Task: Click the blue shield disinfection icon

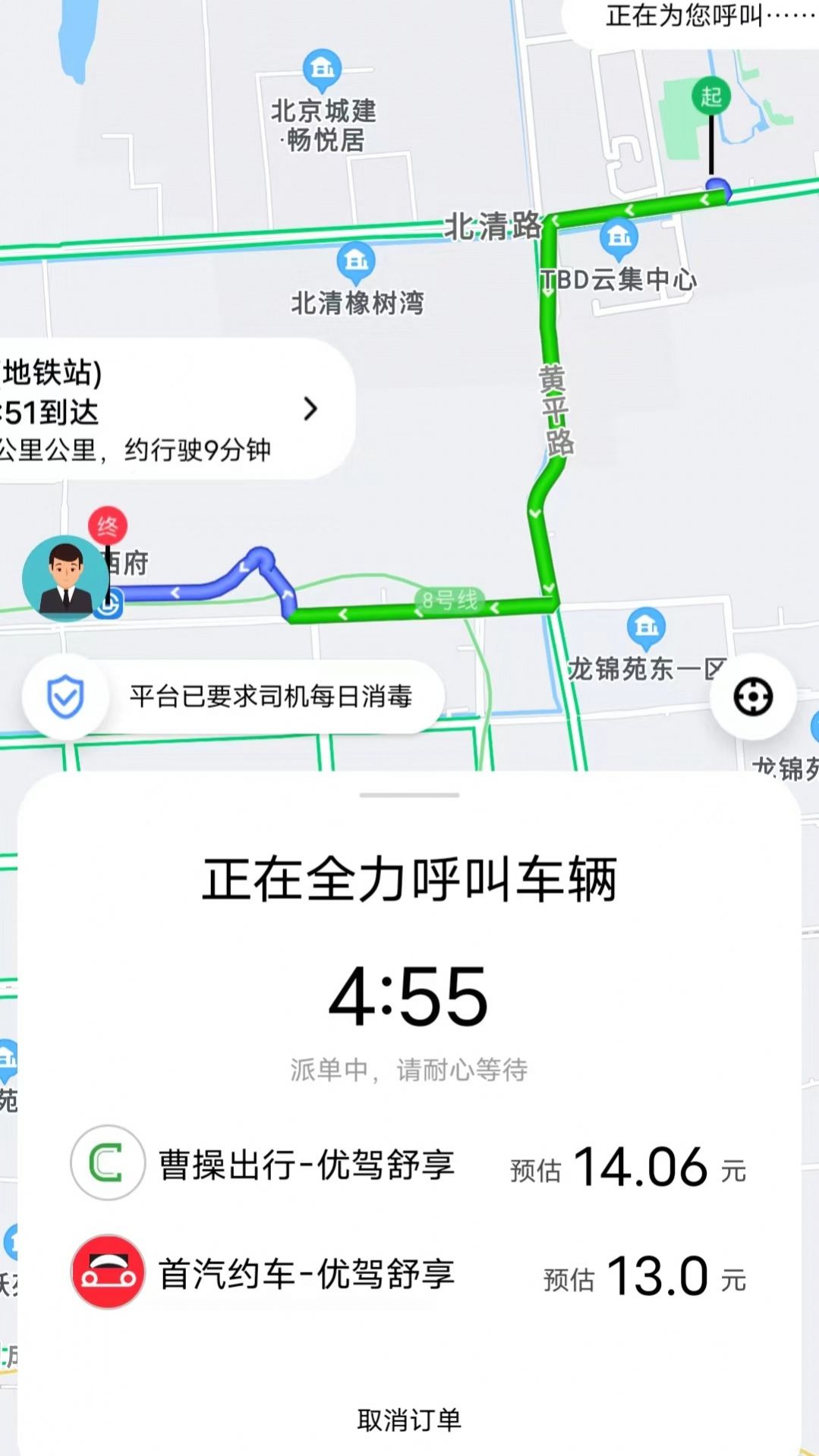Action: coord(67,695)
